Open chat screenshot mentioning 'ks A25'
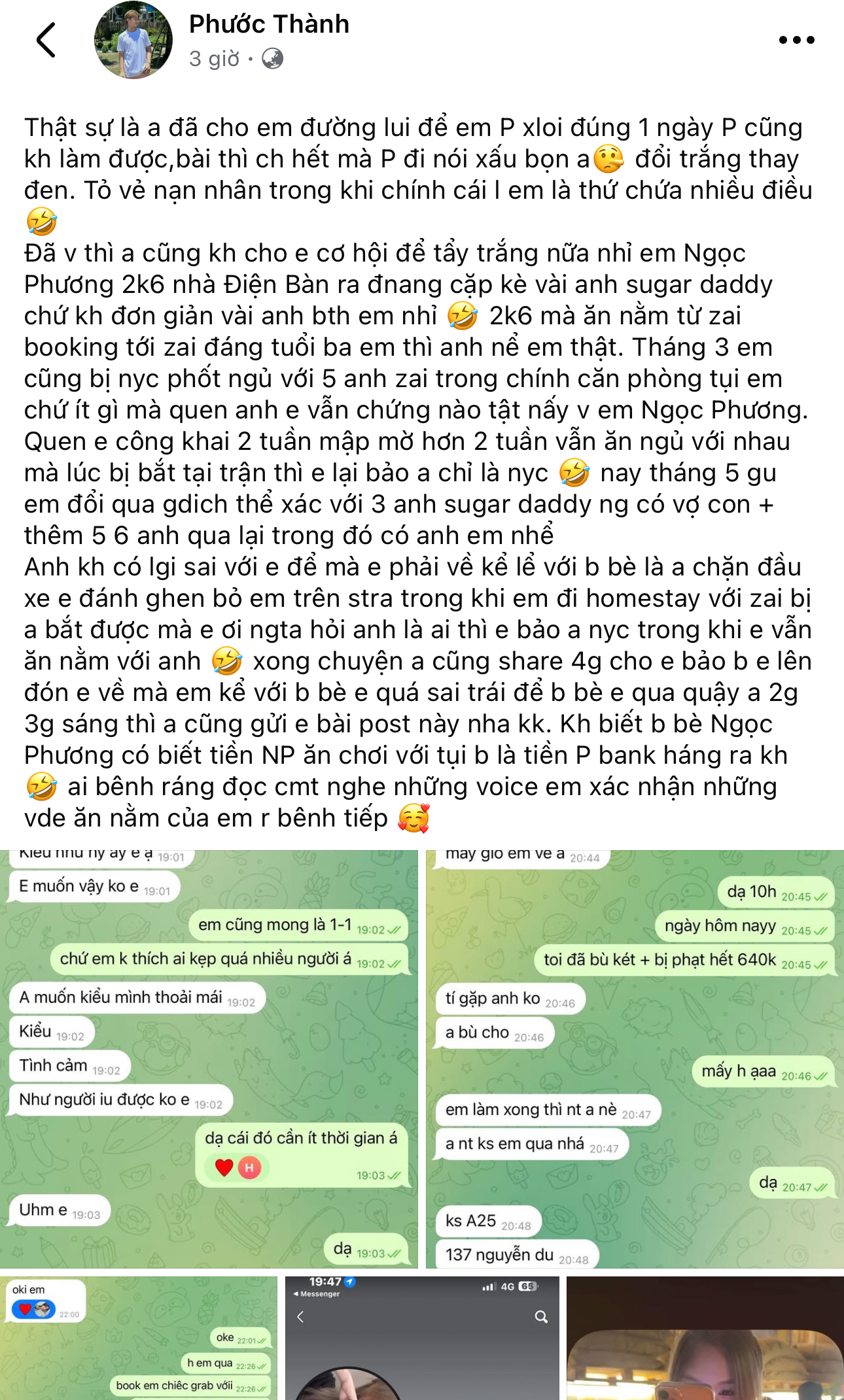 pyautogui.click(x=635, y=1059)
